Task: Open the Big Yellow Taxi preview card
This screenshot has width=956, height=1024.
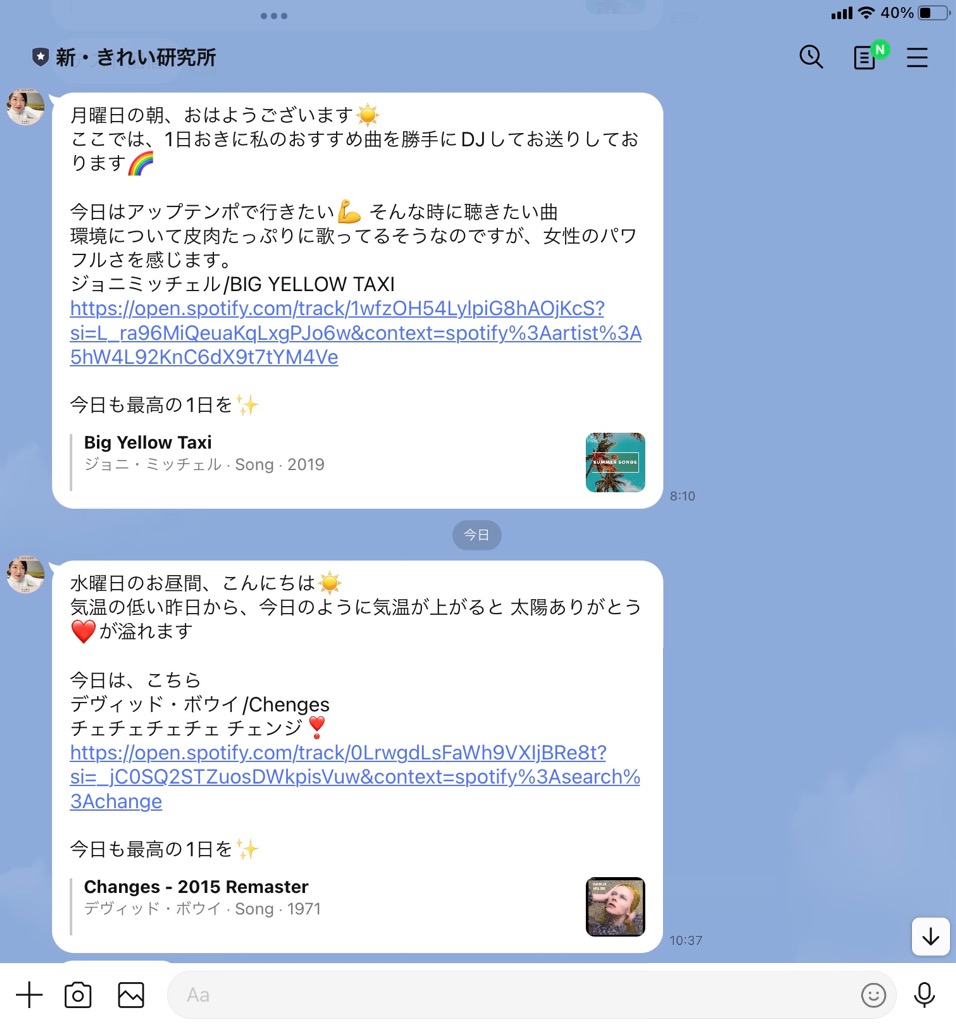Action: coord(360,462)
